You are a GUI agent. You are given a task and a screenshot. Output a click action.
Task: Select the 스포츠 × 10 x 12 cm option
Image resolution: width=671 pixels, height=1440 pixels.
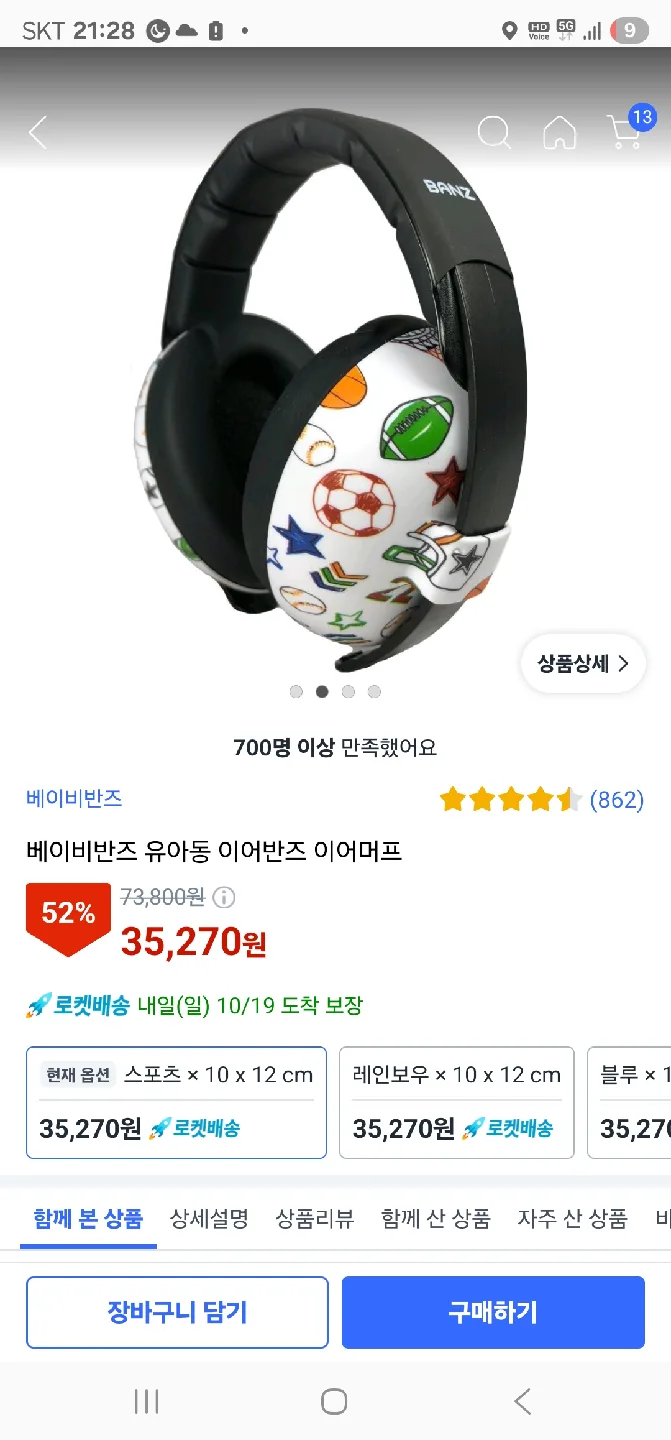tap(176, 1102)
